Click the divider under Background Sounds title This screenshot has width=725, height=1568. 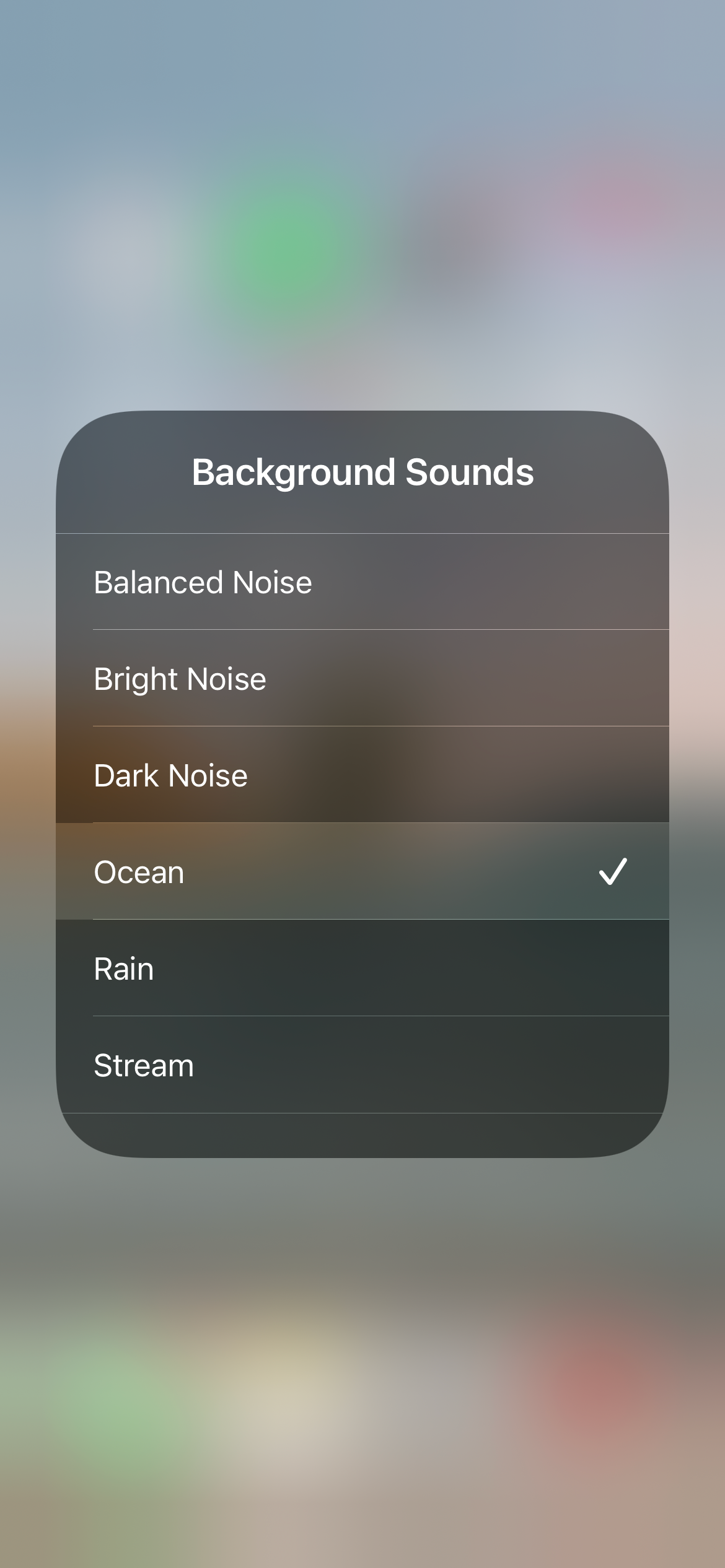[x=362, y=533]
